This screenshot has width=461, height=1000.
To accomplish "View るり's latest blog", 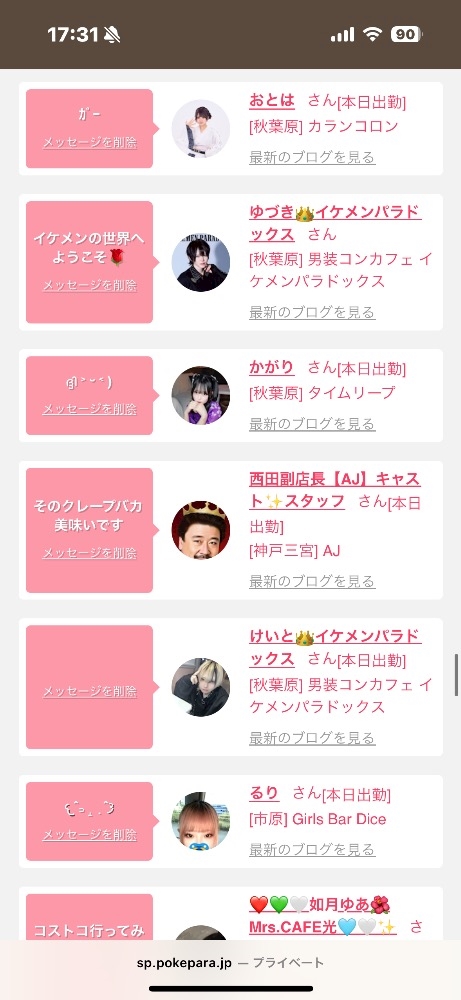I will click(x=312, y=849).
